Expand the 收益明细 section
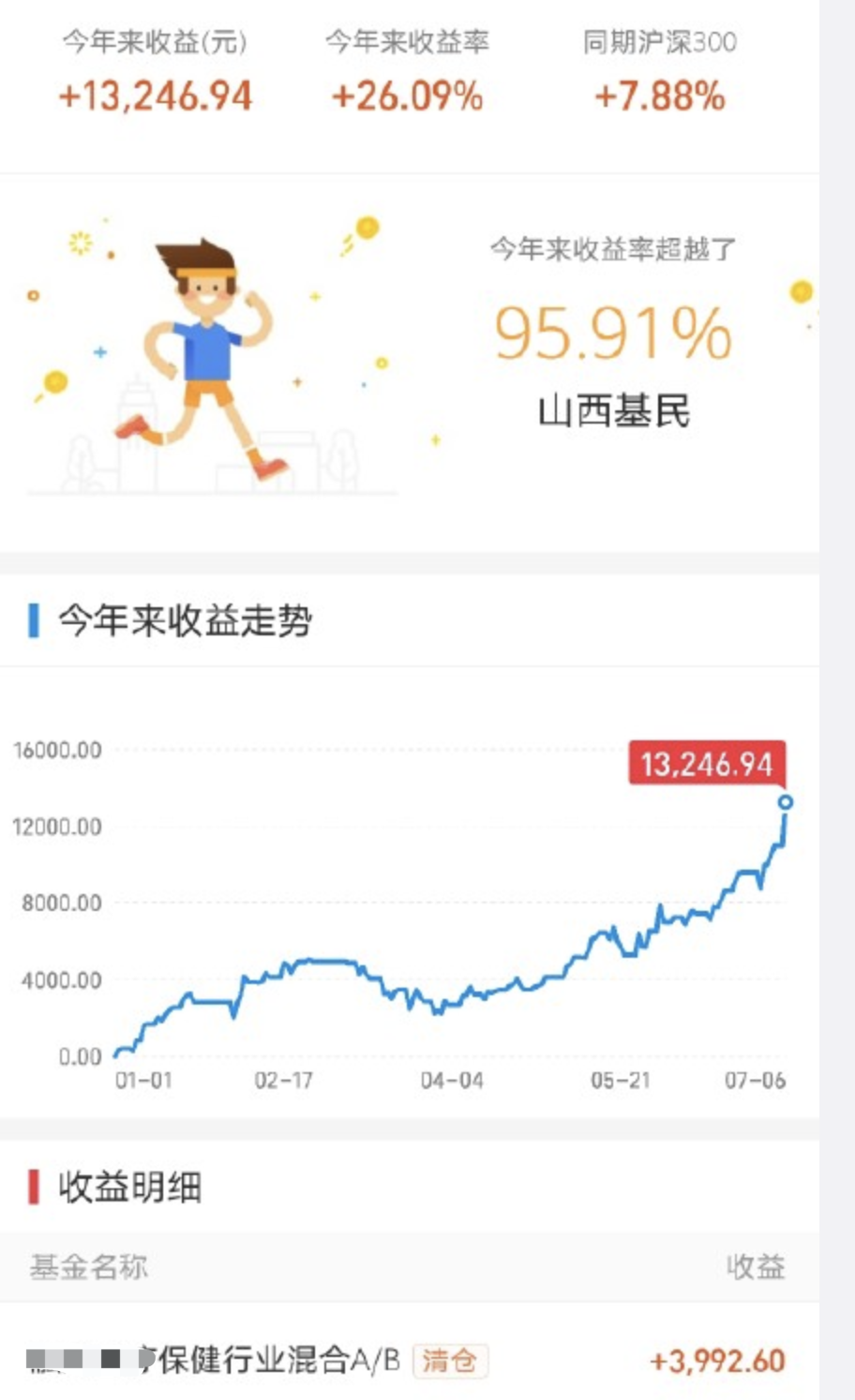 (131, 1186)
